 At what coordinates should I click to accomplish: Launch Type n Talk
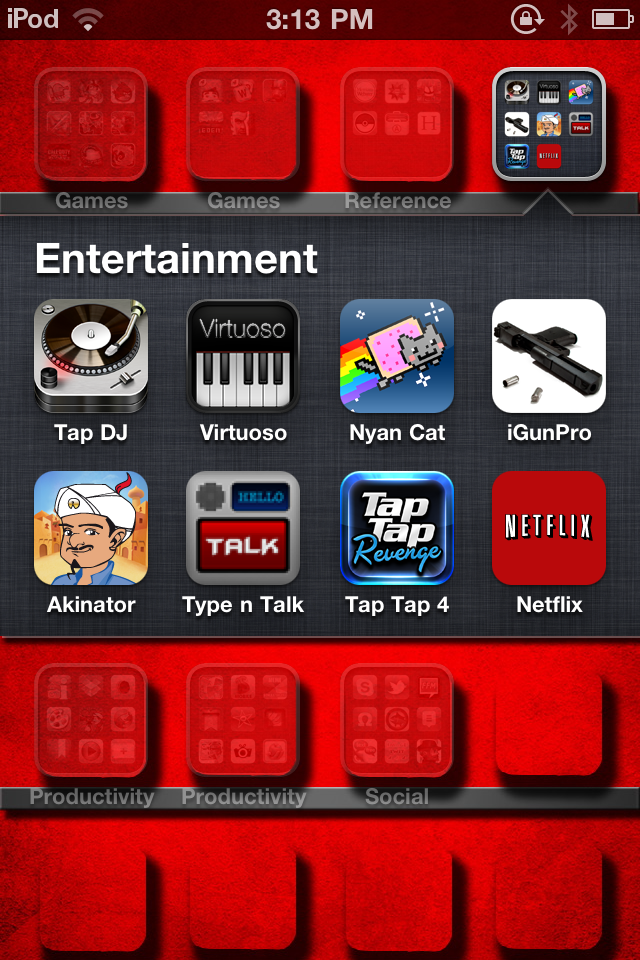coord(243,528)
